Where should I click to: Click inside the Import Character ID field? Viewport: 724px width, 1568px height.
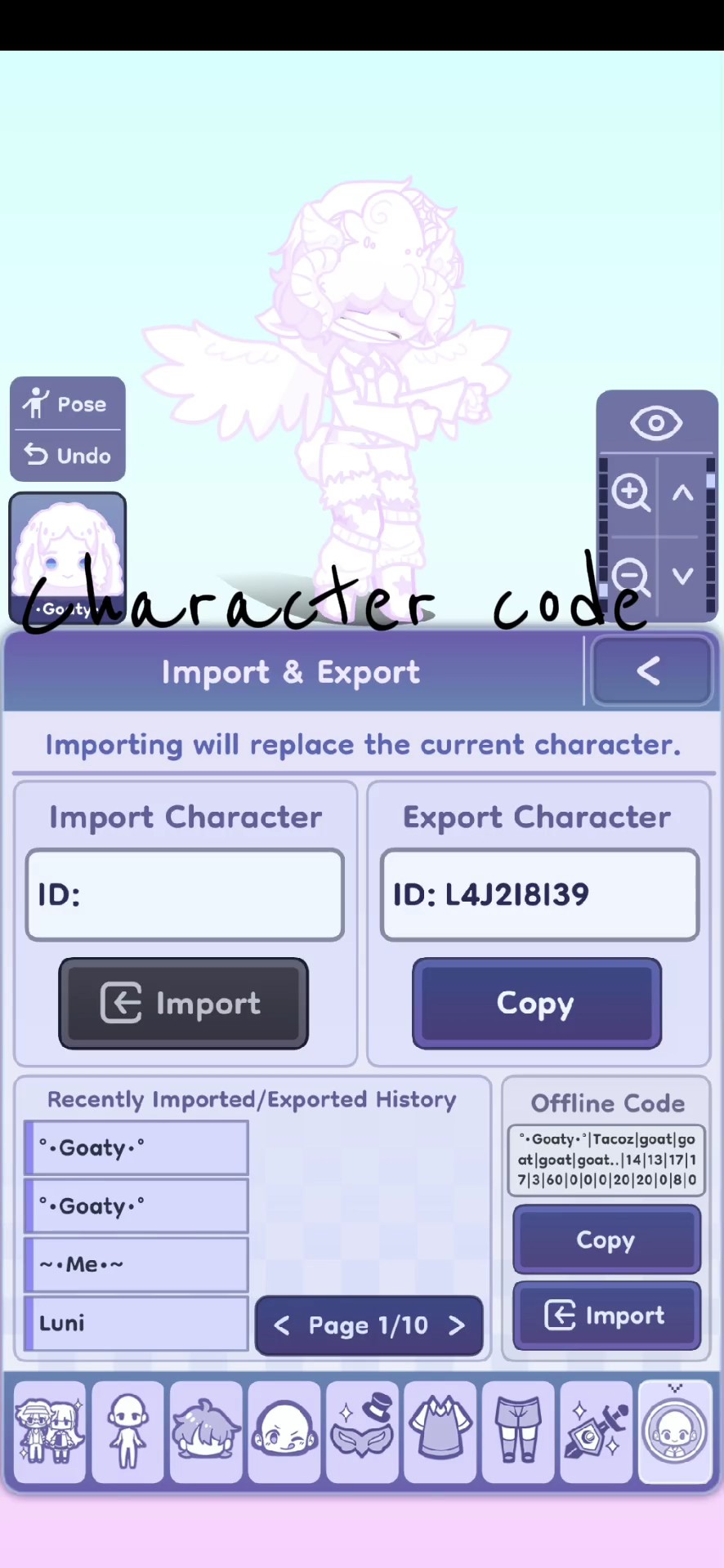184,894
